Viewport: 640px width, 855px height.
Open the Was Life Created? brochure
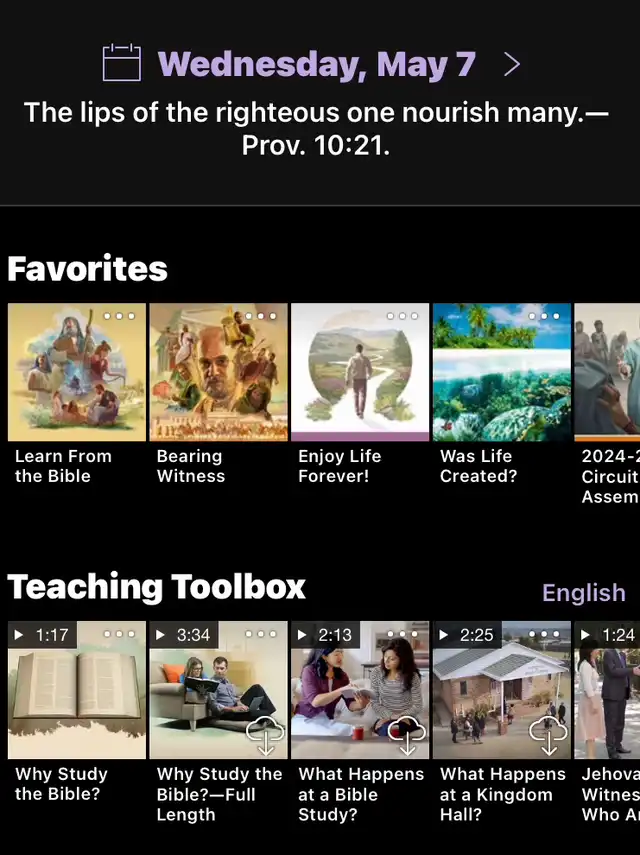pos(501,372)
